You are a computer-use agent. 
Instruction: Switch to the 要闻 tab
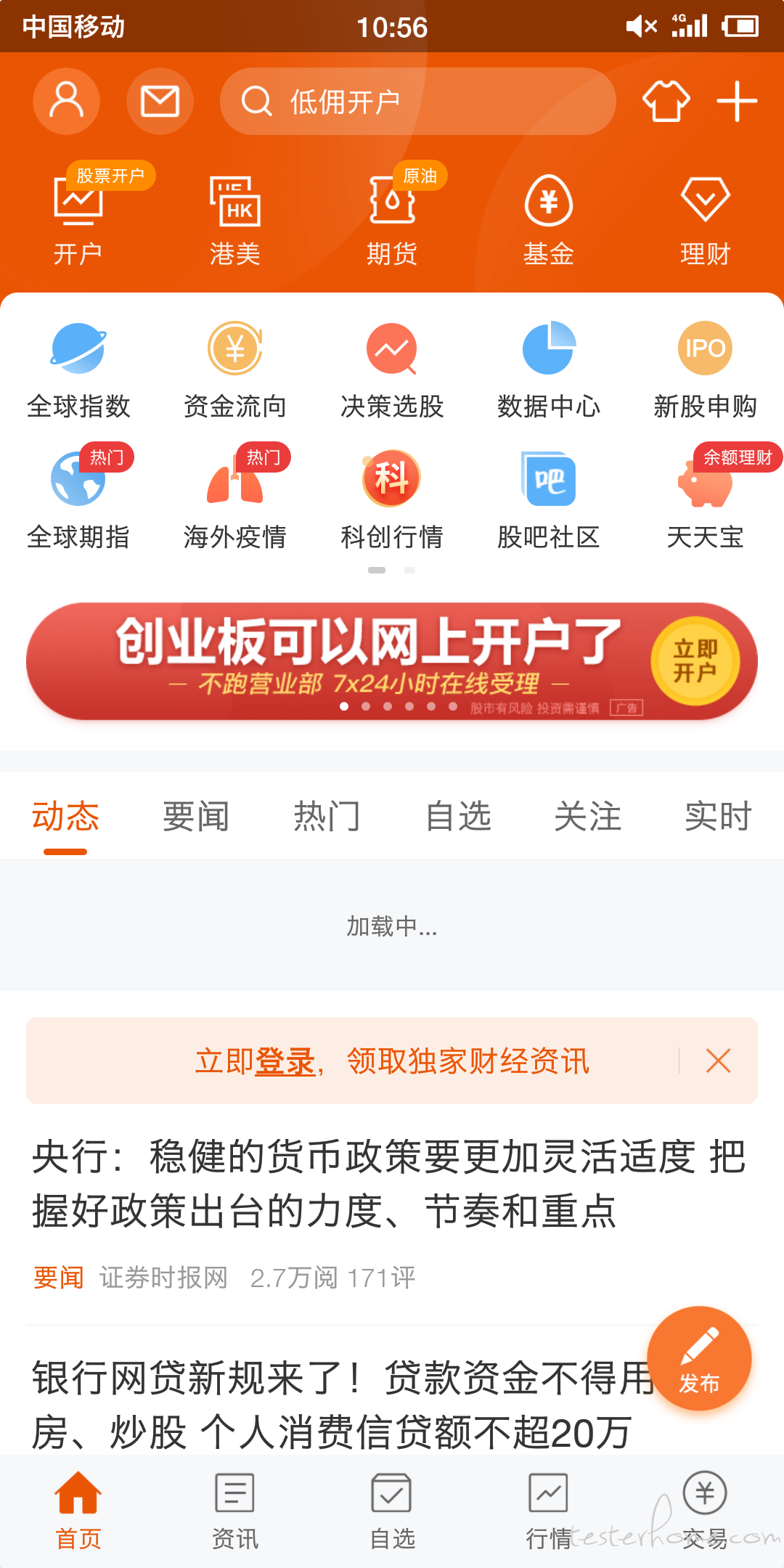point(196,817)
